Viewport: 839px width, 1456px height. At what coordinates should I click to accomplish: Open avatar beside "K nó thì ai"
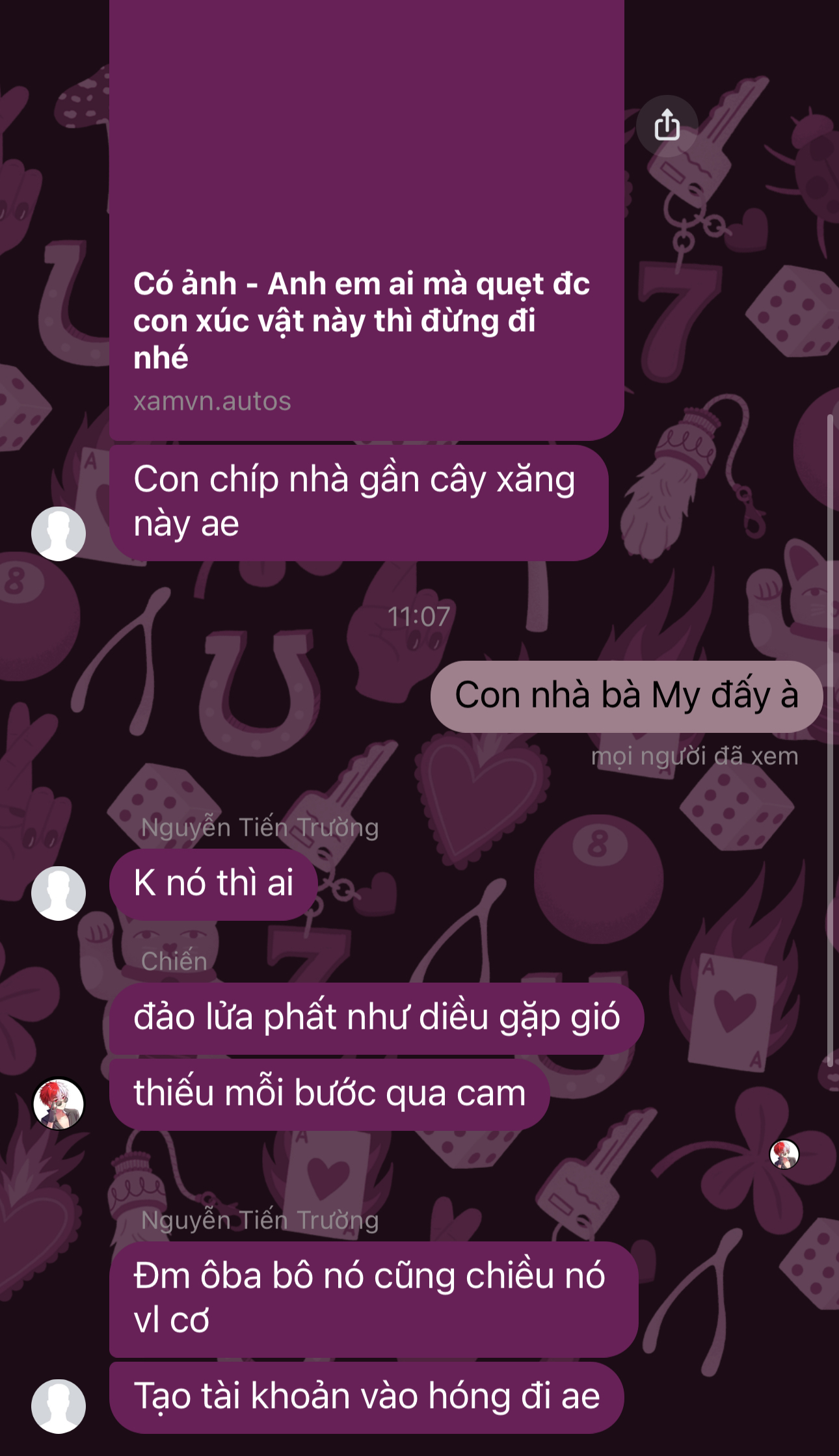click(x=59, y=893)
